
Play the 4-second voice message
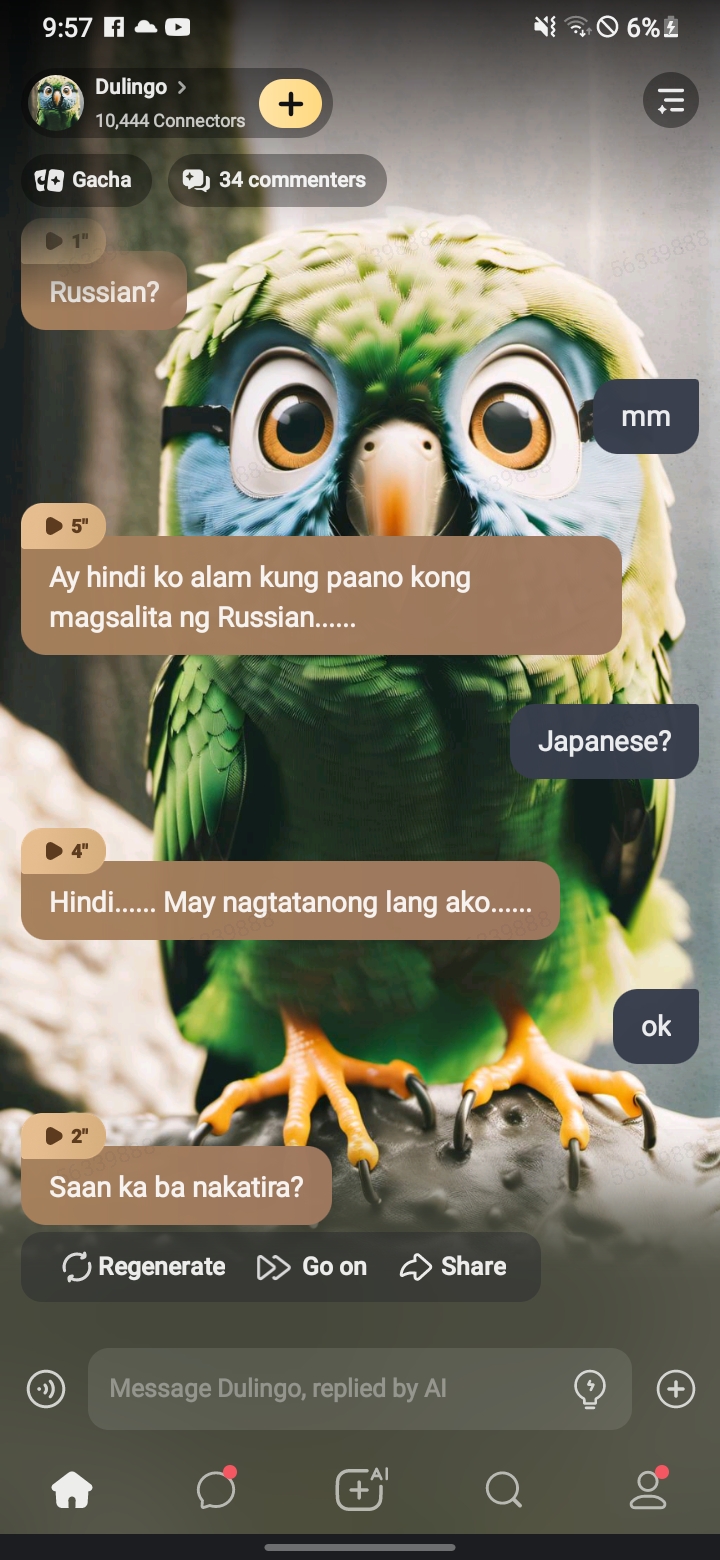coord(66,851)
